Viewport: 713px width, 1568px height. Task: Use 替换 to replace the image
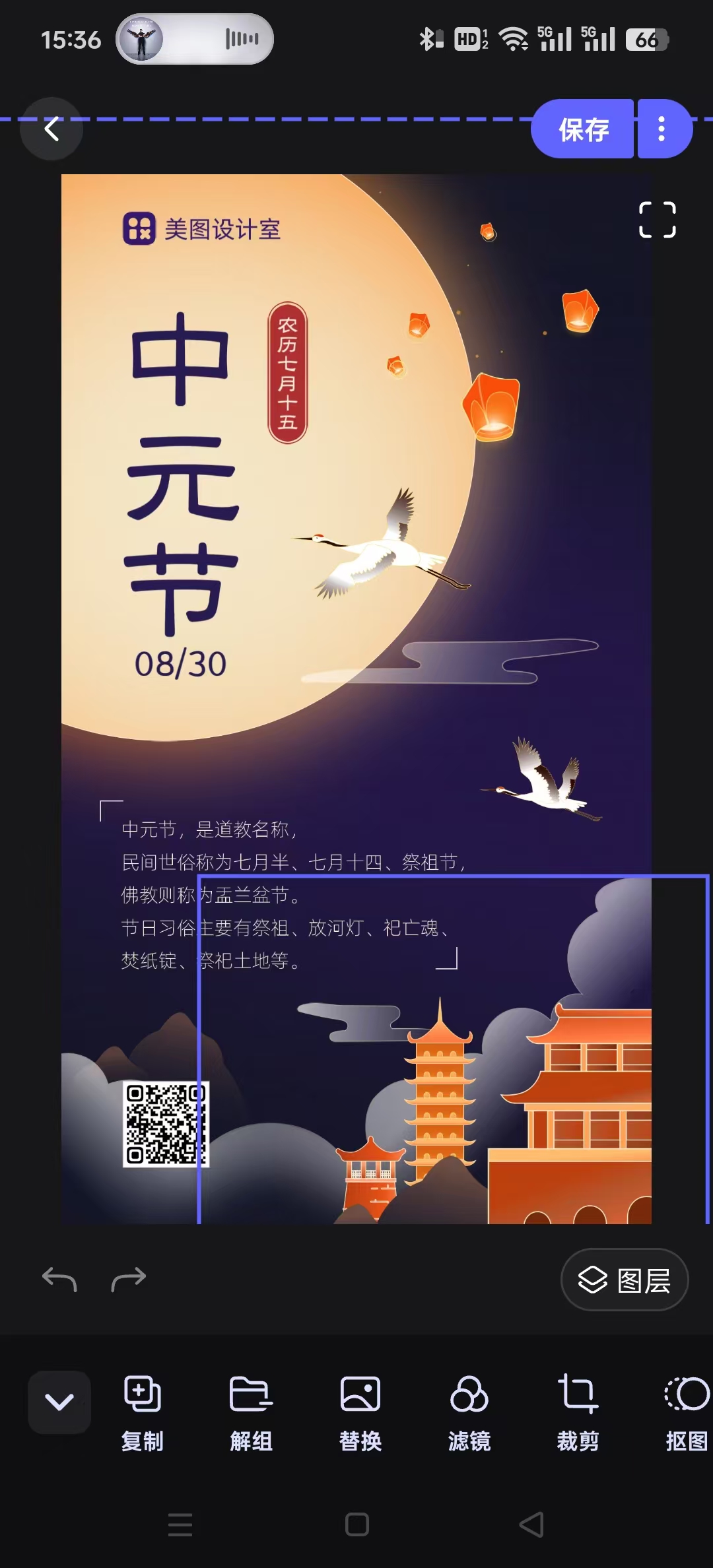(x=360, y=1414)
